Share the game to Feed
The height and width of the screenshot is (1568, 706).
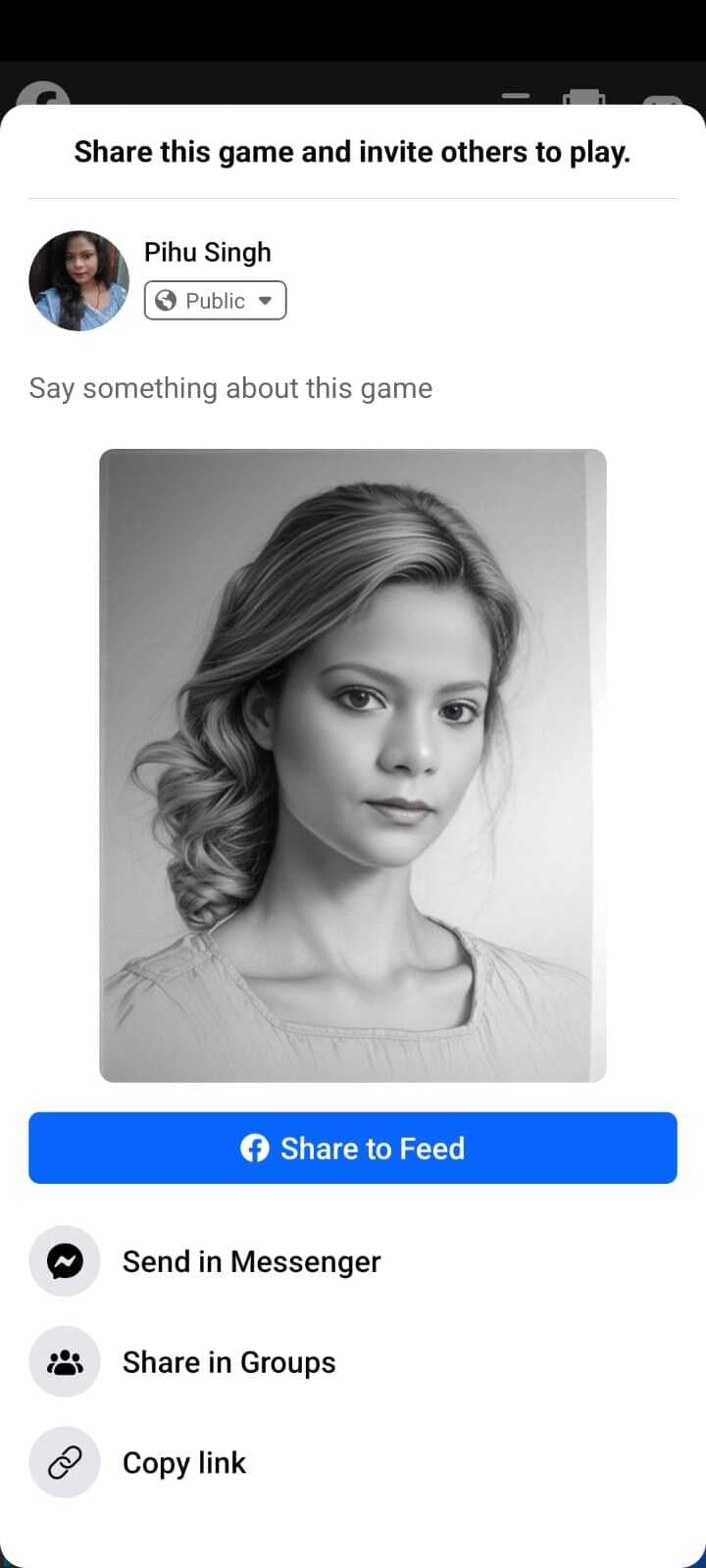(x=353, y=1148)
